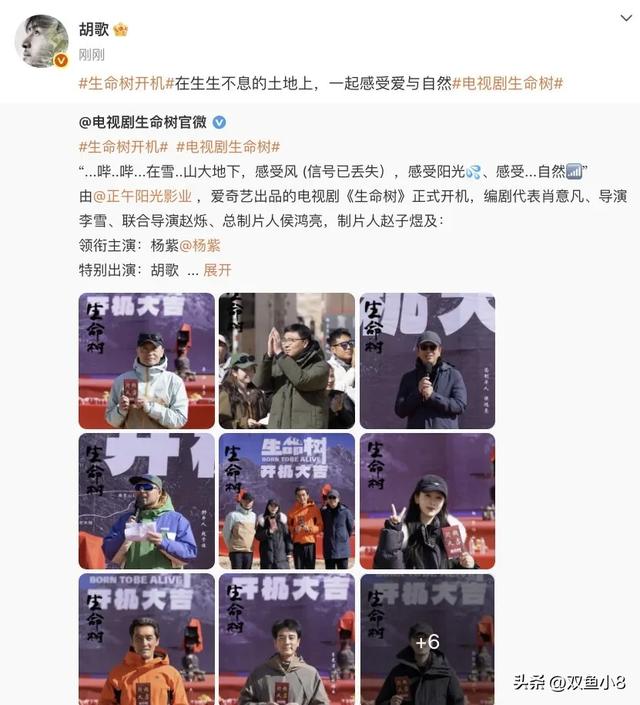Image resolution: width=640 pixels, height=705 pixels.
Task: Visit the @电视剧生命树官微 account
Action: 142,122
